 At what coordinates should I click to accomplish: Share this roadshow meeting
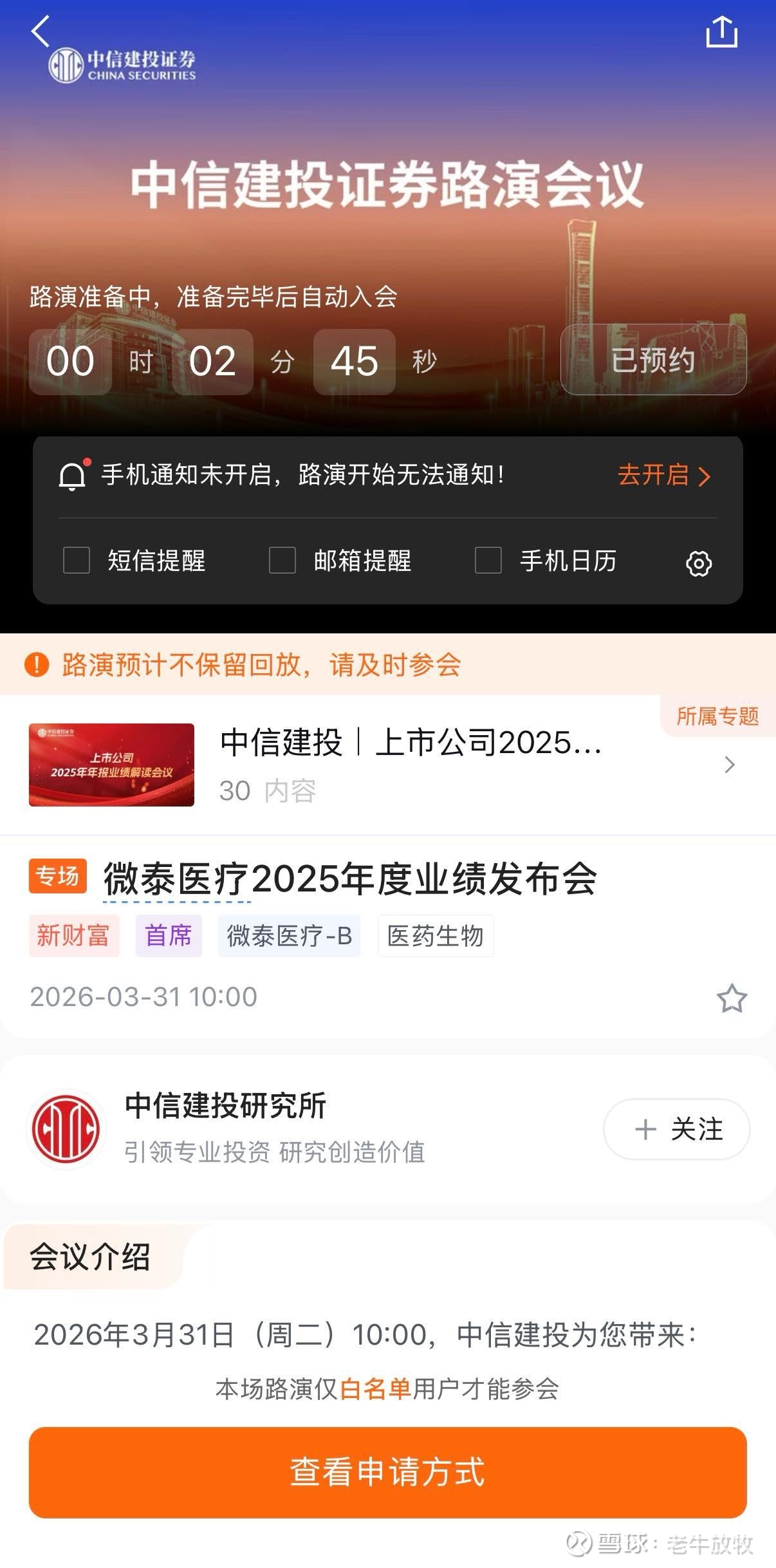tap(721, 32)
